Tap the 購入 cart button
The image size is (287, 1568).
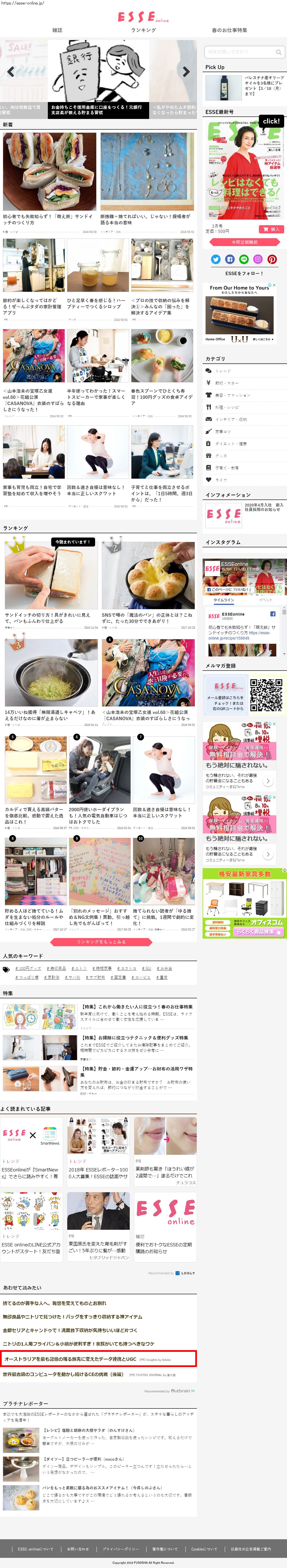271,229
